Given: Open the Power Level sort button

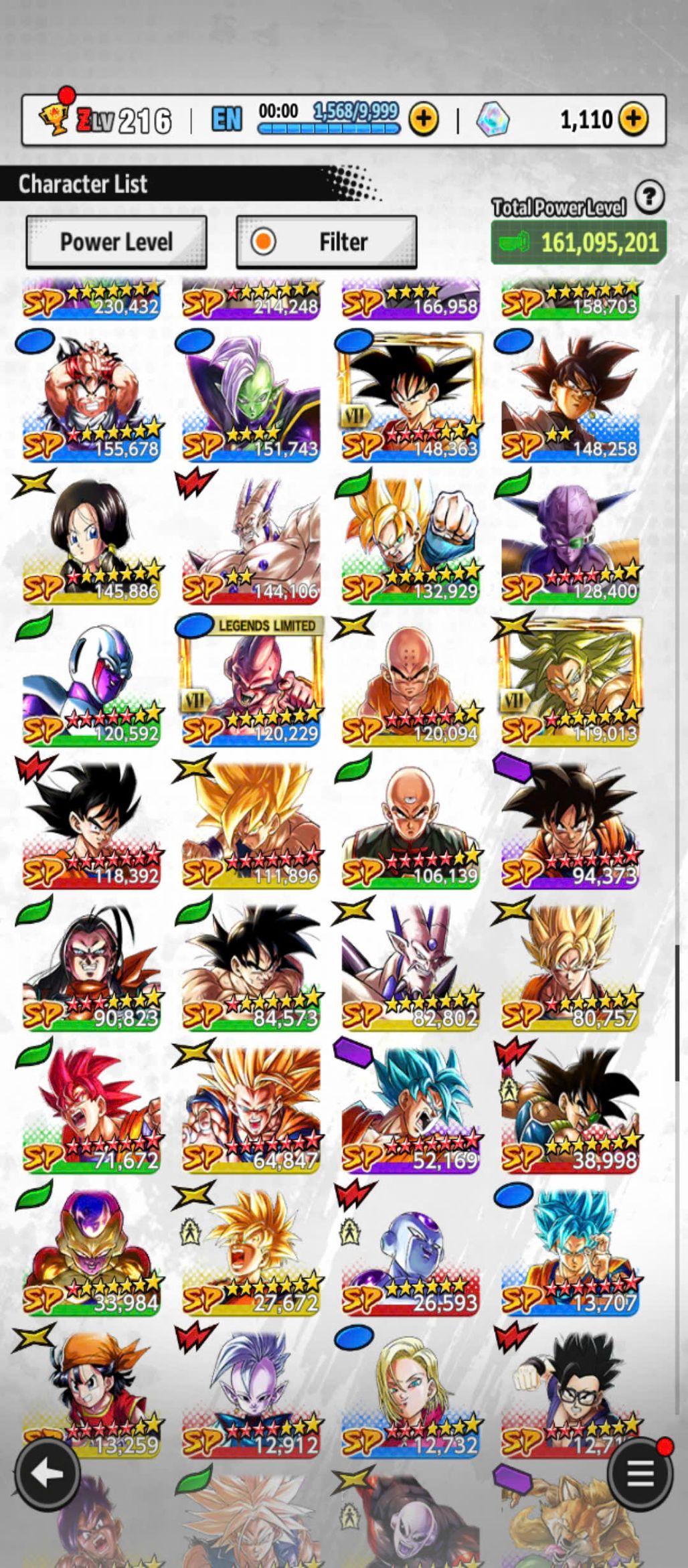Looking at the screenshot, I should (116, 241).
